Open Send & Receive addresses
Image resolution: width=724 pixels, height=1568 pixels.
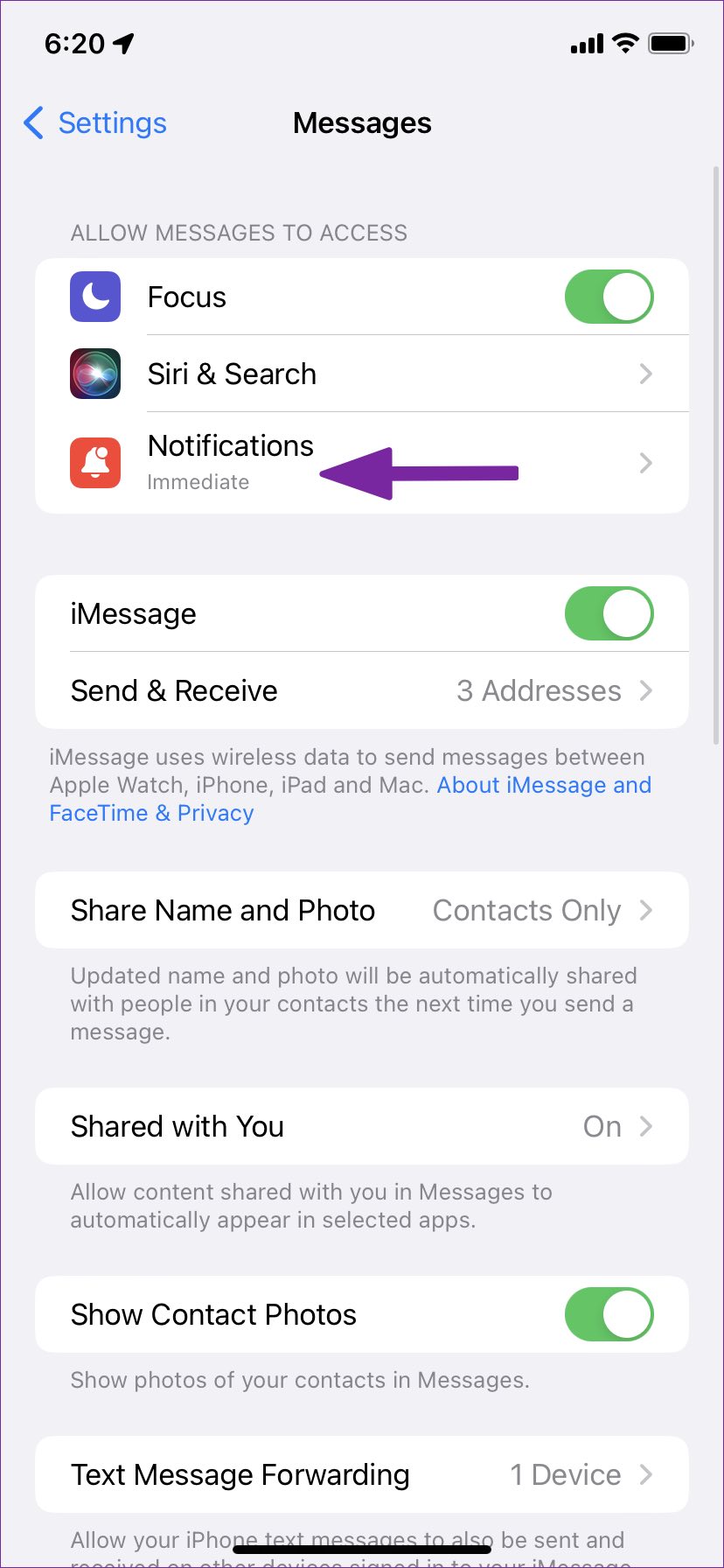362,691
